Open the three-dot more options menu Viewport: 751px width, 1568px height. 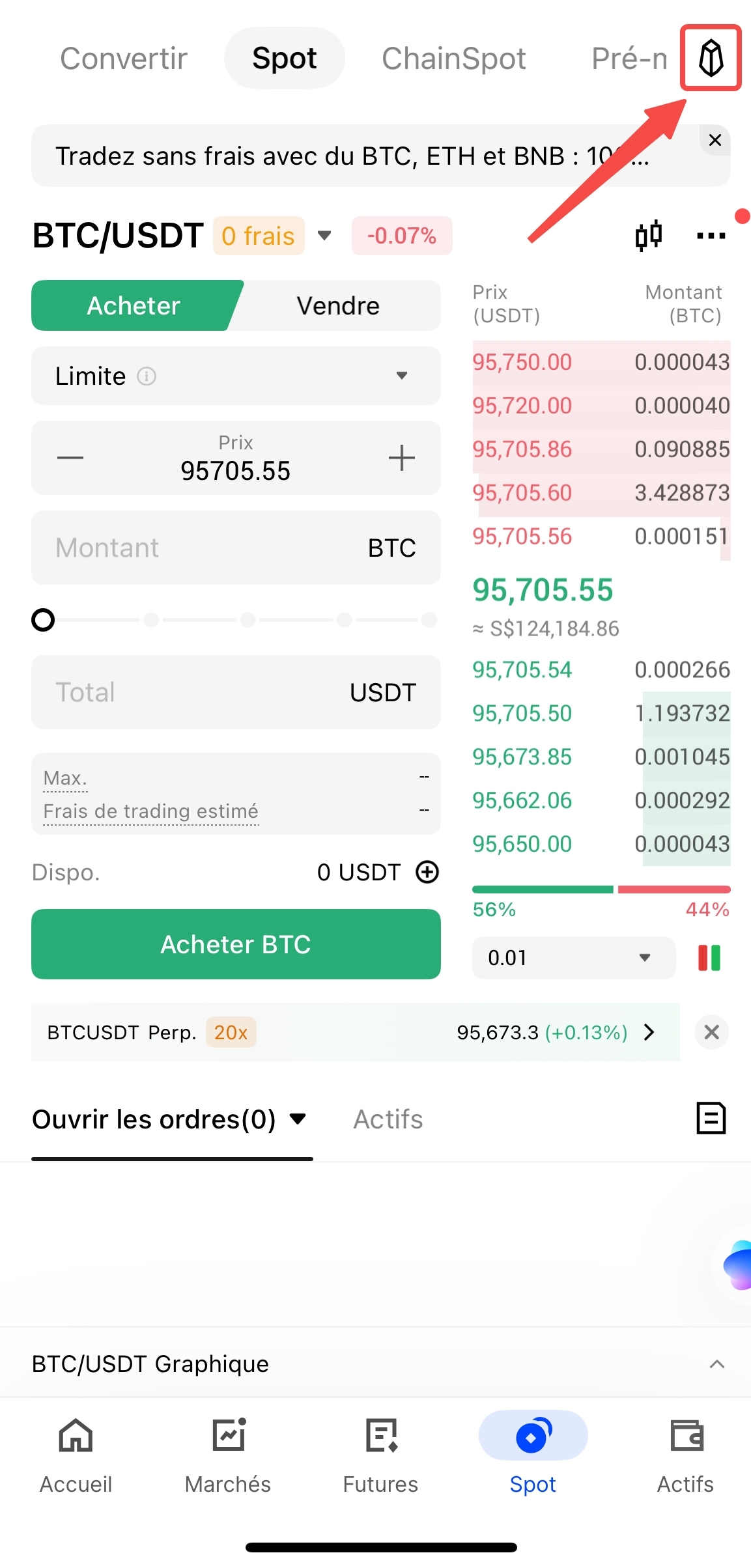tap(711, 236)
